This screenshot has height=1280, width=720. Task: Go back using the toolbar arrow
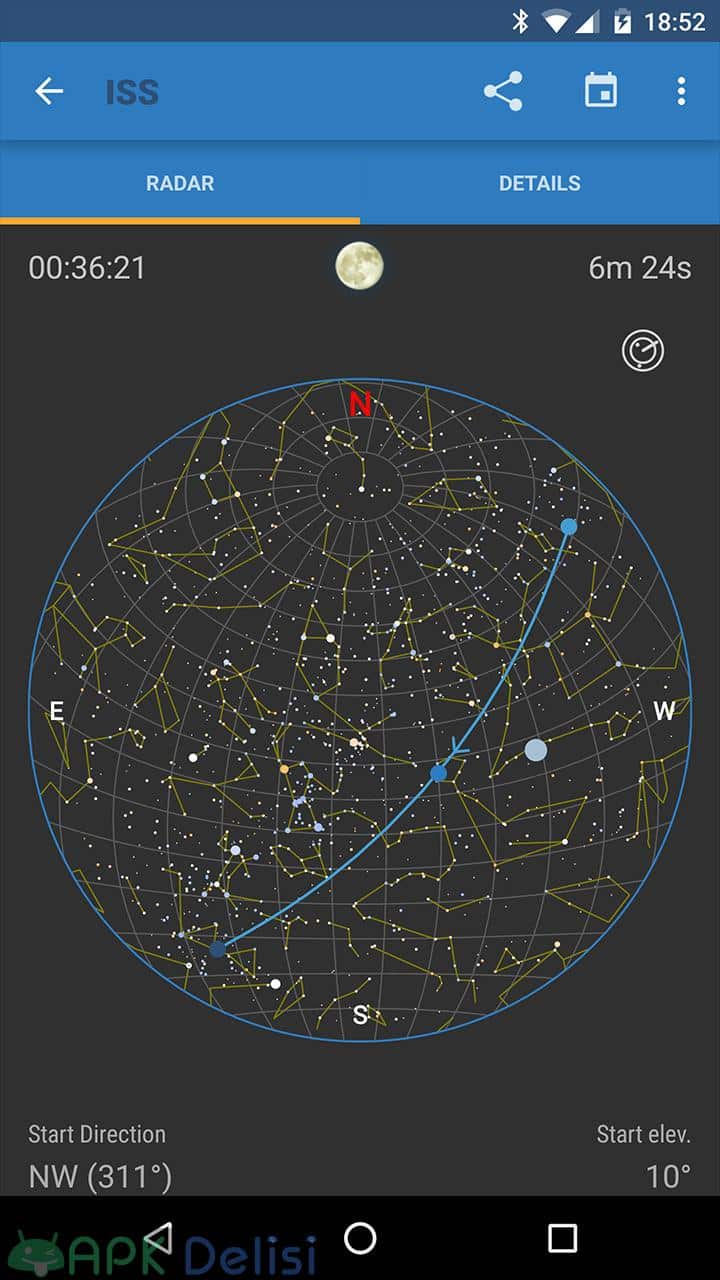pos(49,92)
